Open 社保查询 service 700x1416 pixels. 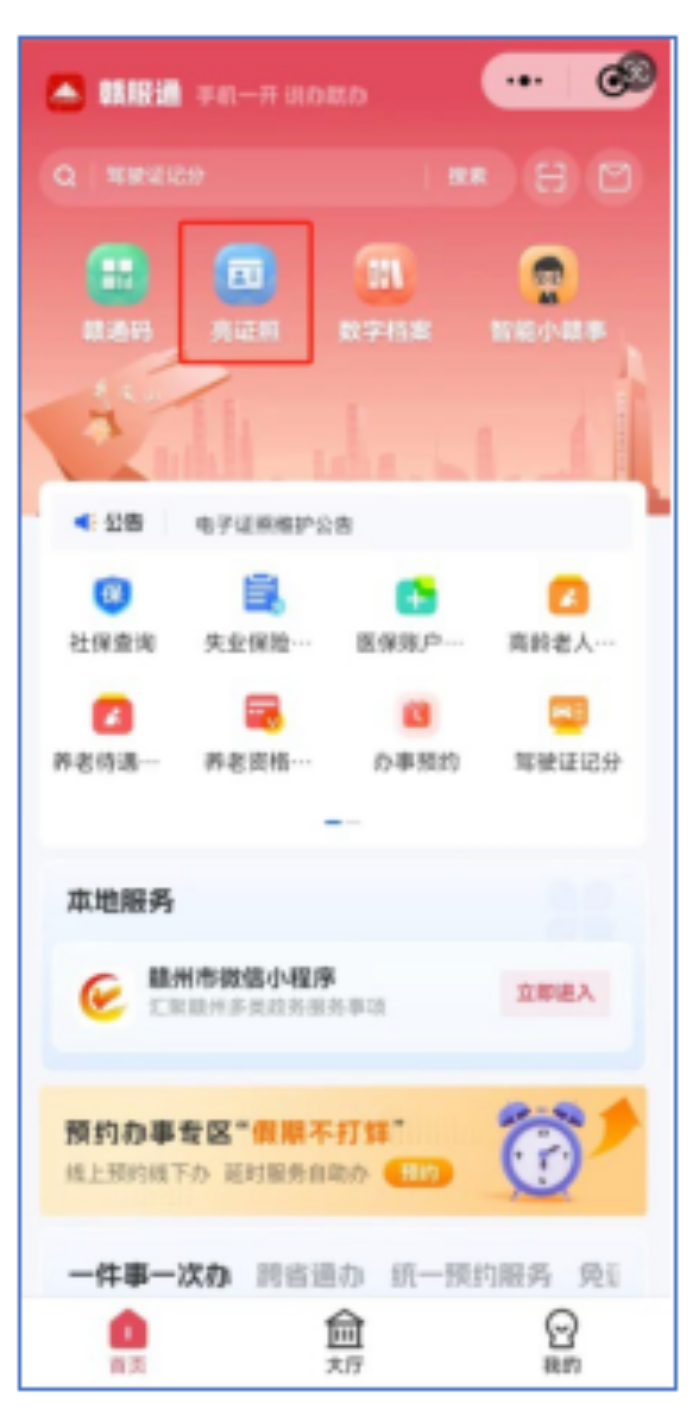(x=112, y=614)
